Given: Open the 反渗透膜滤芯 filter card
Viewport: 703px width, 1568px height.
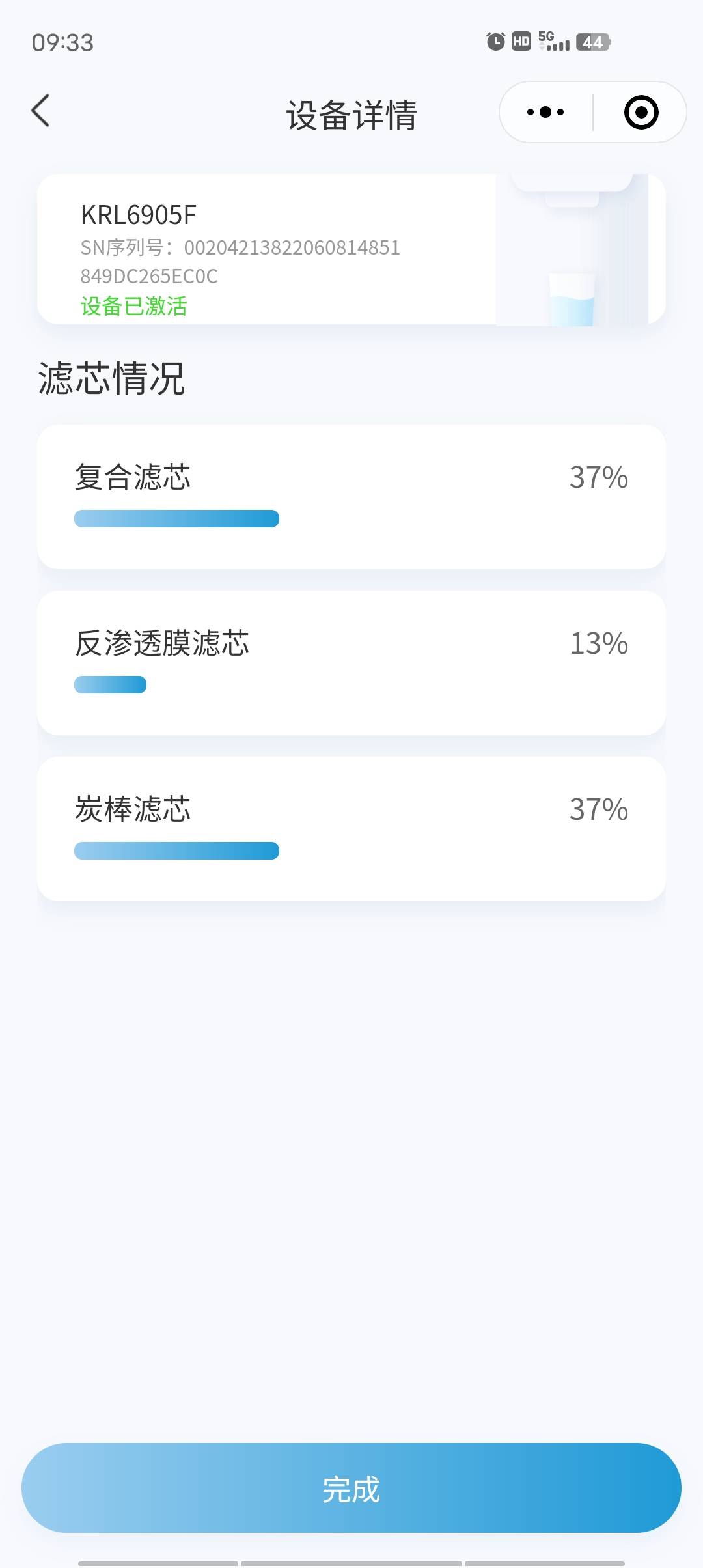Looking at the screenshot, I should pyautogui.click(x=351, y=663).
